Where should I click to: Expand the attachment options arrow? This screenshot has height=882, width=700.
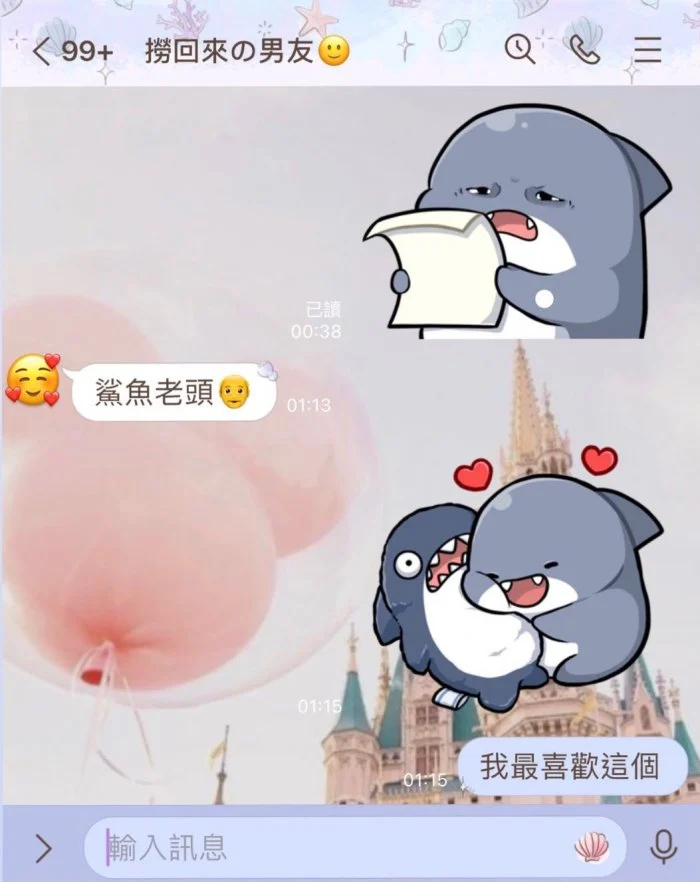43,848
